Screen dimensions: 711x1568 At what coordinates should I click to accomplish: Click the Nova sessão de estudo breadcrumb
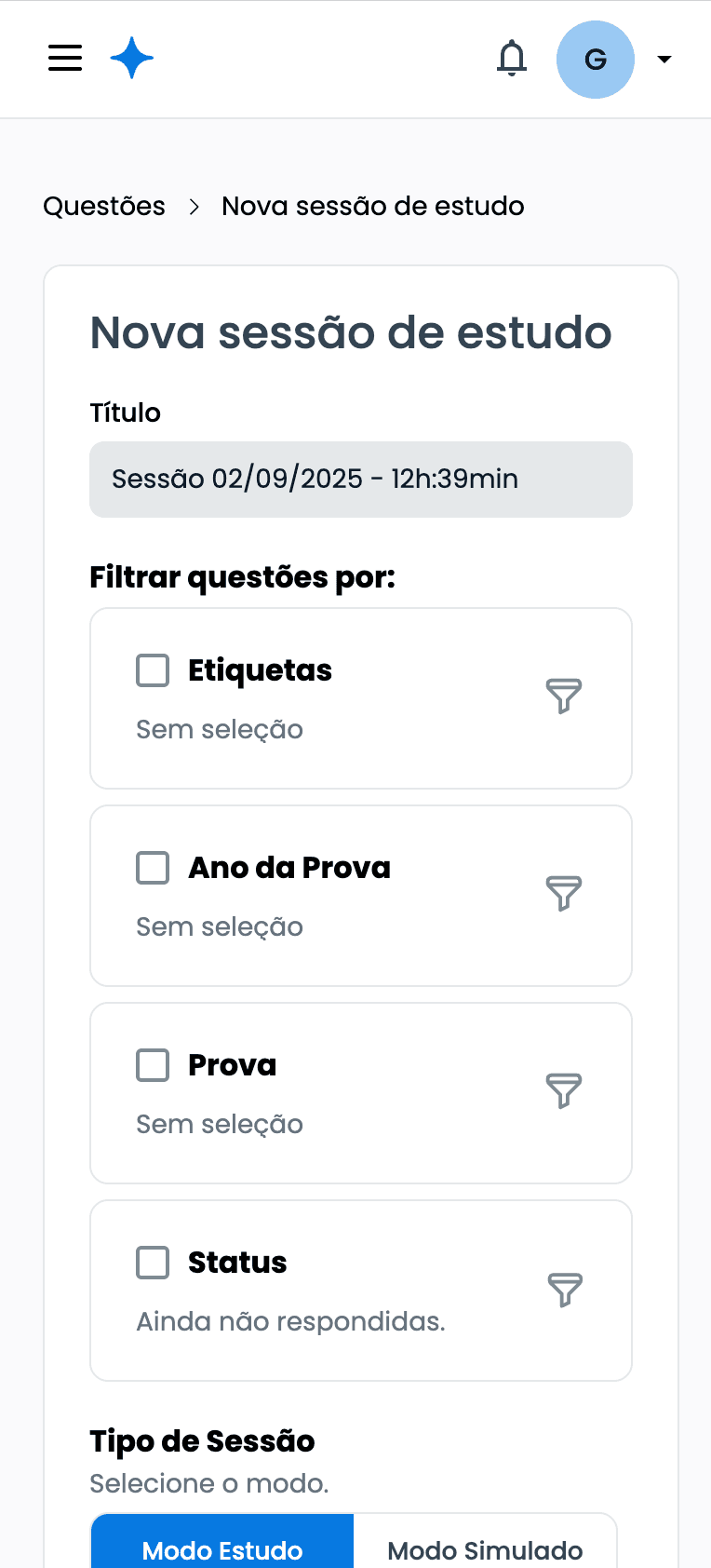[x=372, y=205]
